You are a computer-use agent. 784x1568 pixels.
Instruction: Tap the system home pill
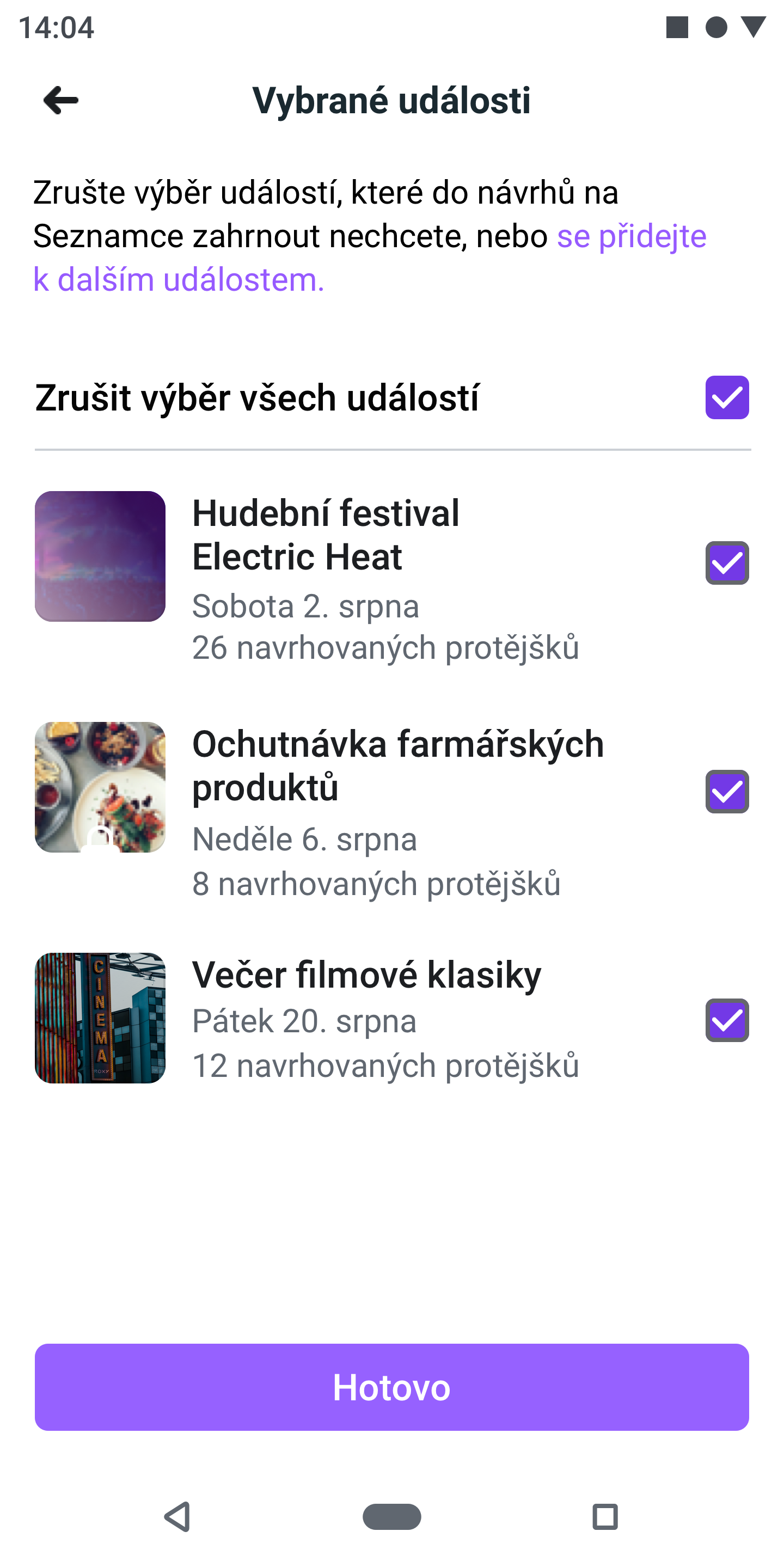click(391, 1516)
